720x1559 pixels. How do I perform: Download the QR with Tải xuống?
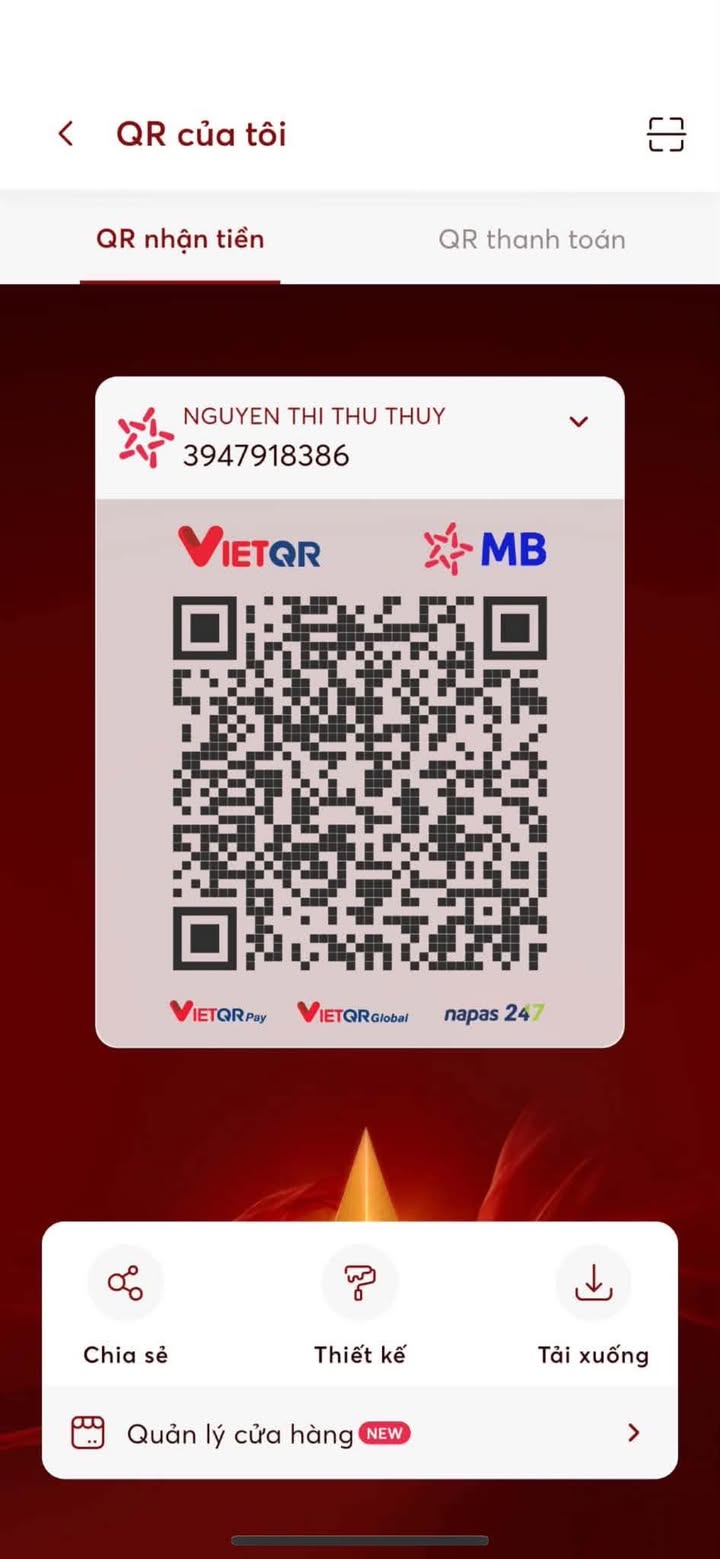[593, 1306]
